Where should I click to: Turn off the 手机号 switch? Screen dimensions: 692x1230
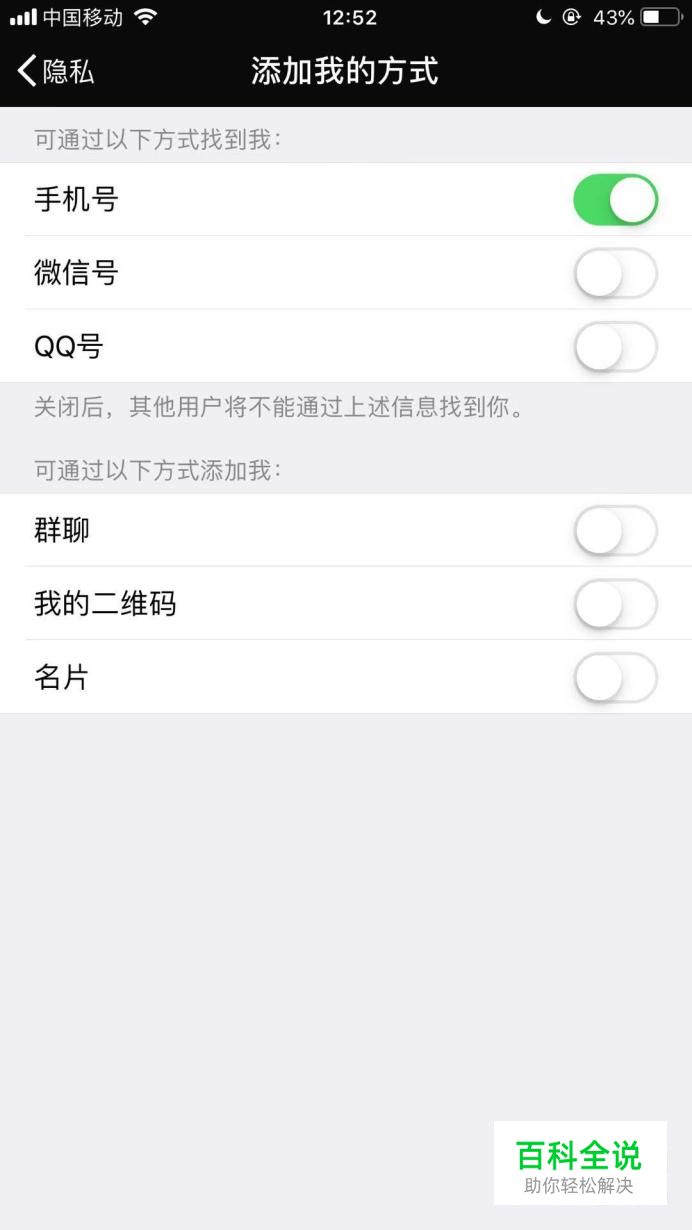(615, 200)
